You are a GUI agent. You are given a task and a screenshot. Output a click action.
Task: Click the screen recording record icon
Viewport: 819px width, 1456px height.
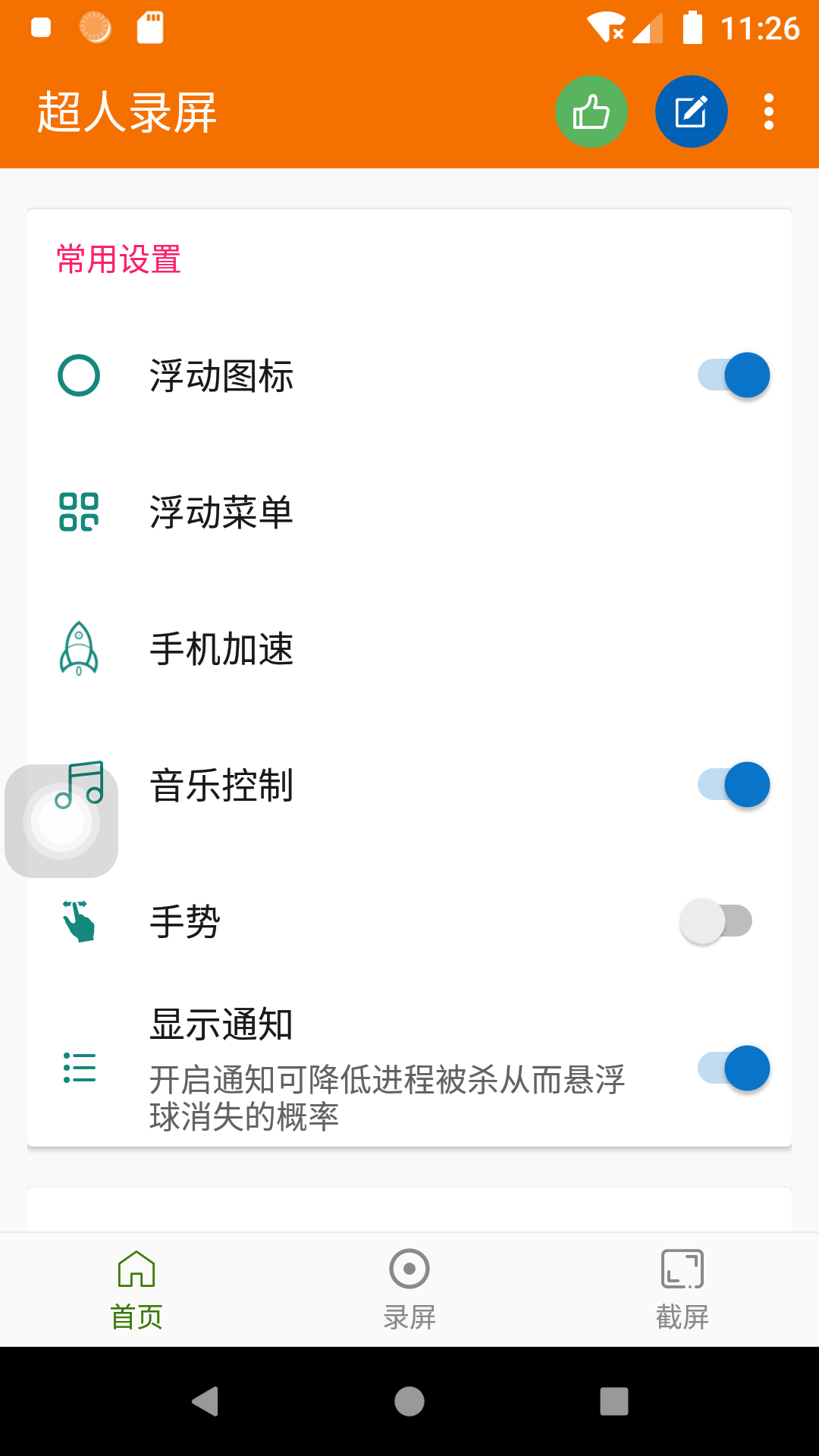tap(409, 1266)
